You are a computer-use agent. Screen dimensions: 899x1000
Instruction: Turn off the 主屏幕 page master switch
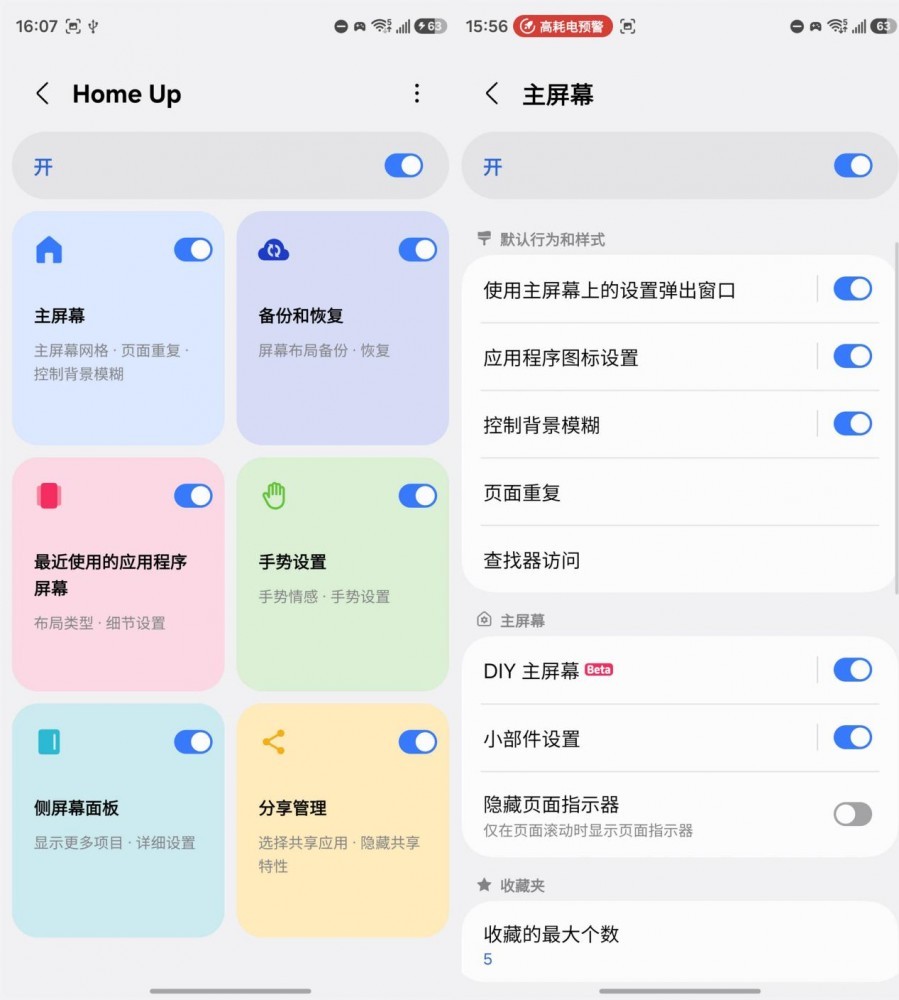pyautogui.click(x=853, y=166)
